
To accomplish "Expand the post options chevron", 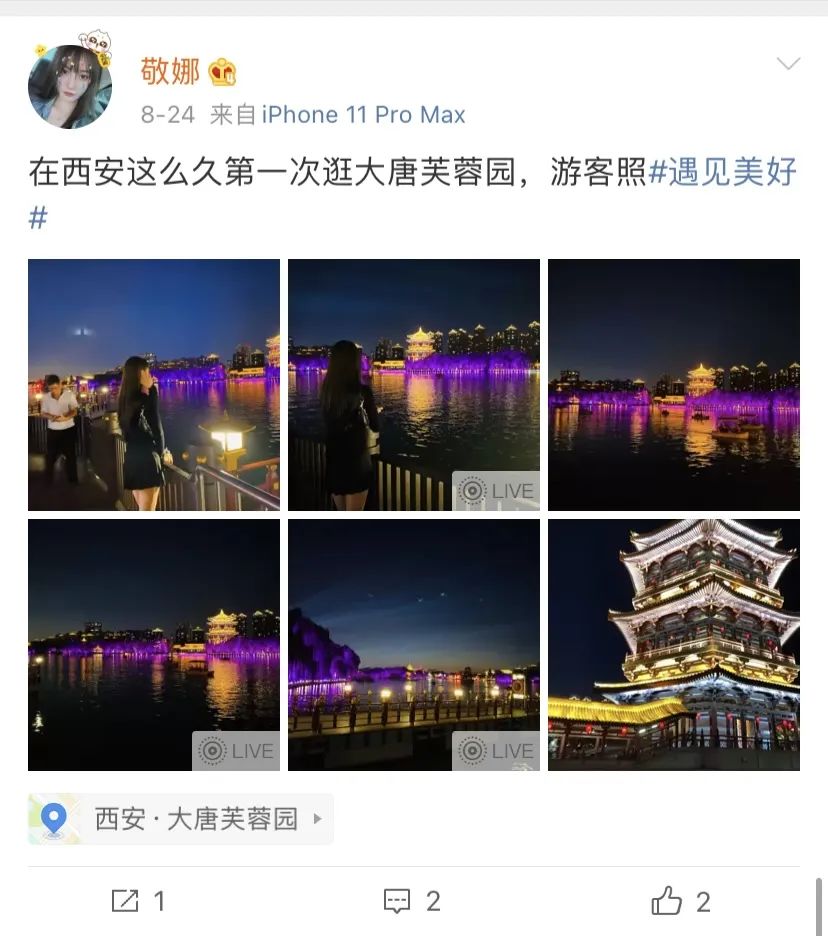I will tap(788, 64).
